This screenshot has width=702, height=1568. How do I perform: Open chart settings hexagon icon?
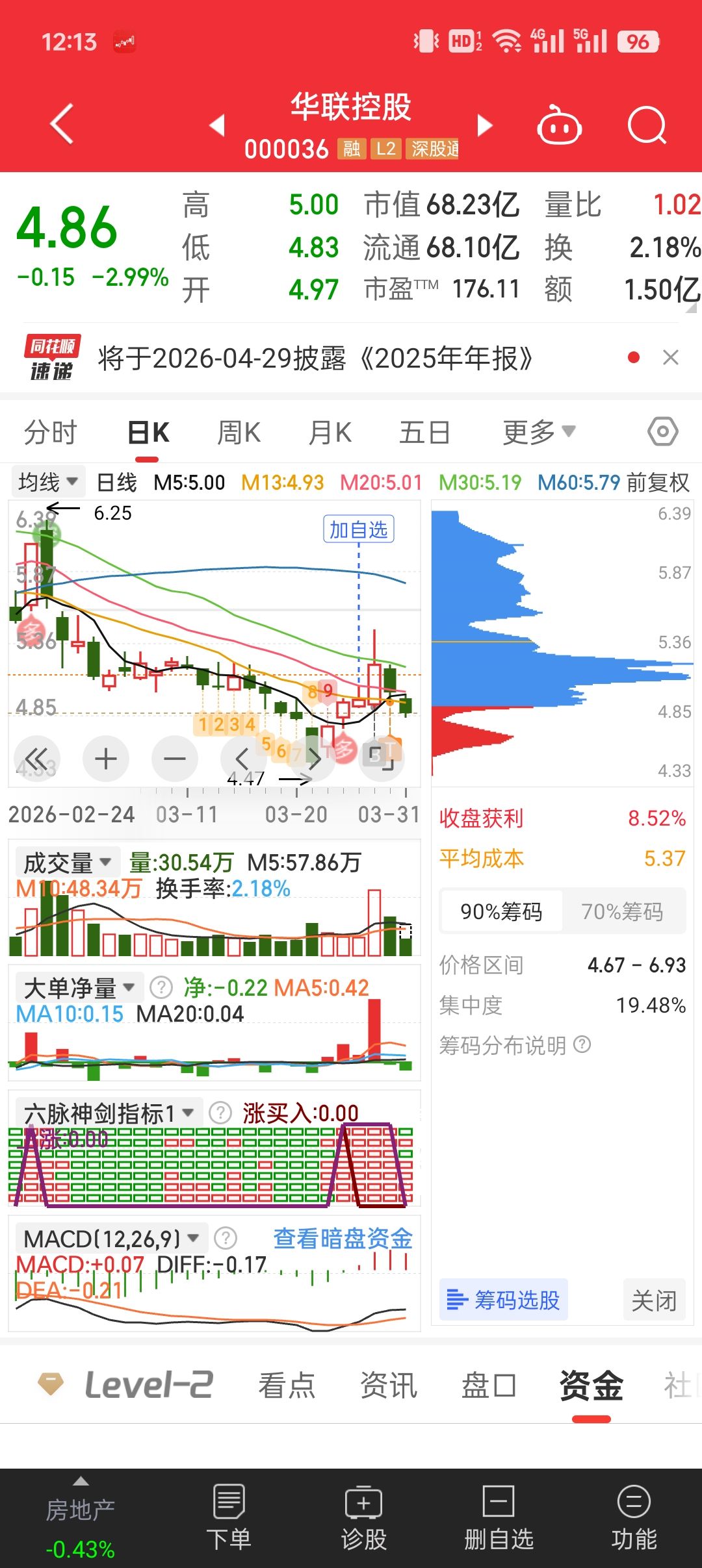pyautogui.click(x=662, y=432)
